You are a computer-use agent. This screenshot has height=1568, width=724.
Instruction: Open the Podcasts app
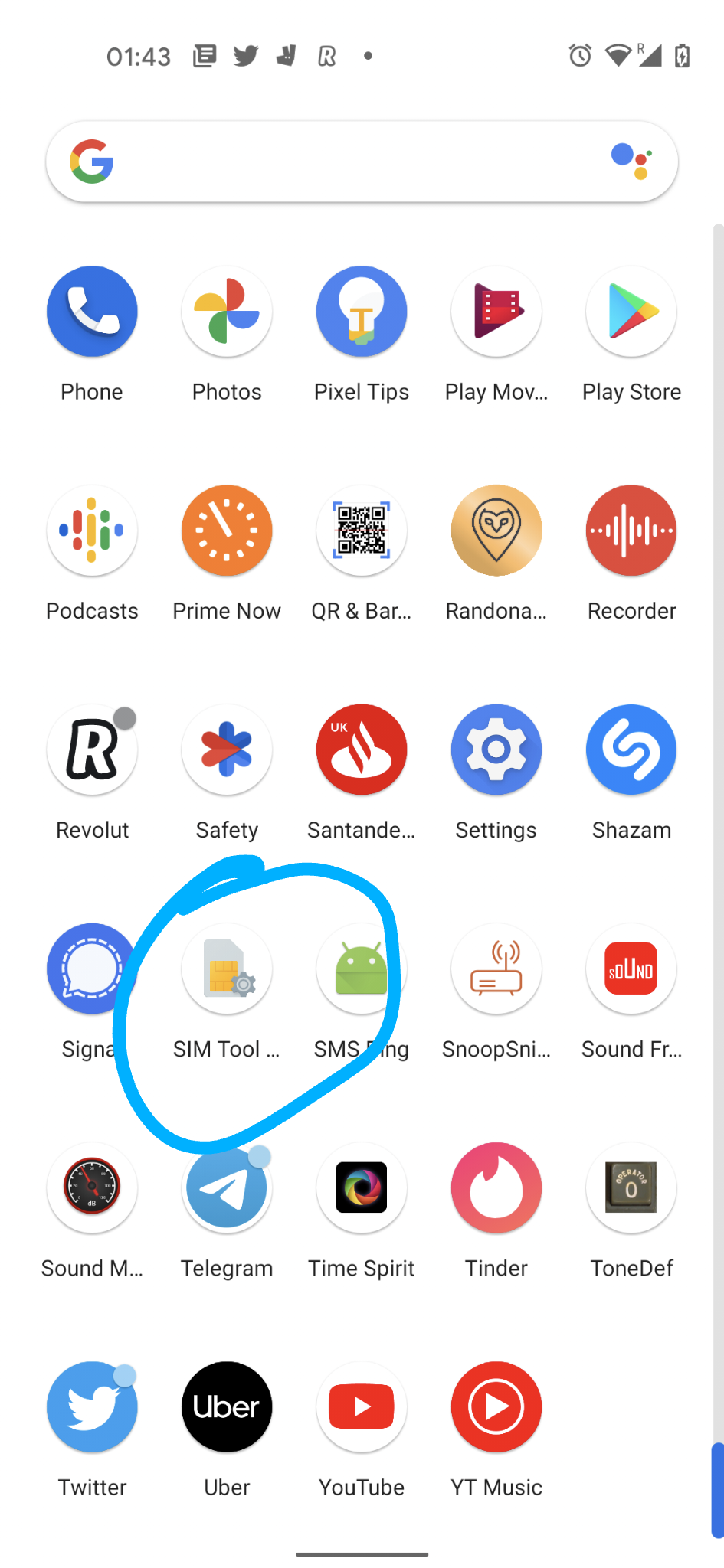pyautogui.click(x=92, y=531)
